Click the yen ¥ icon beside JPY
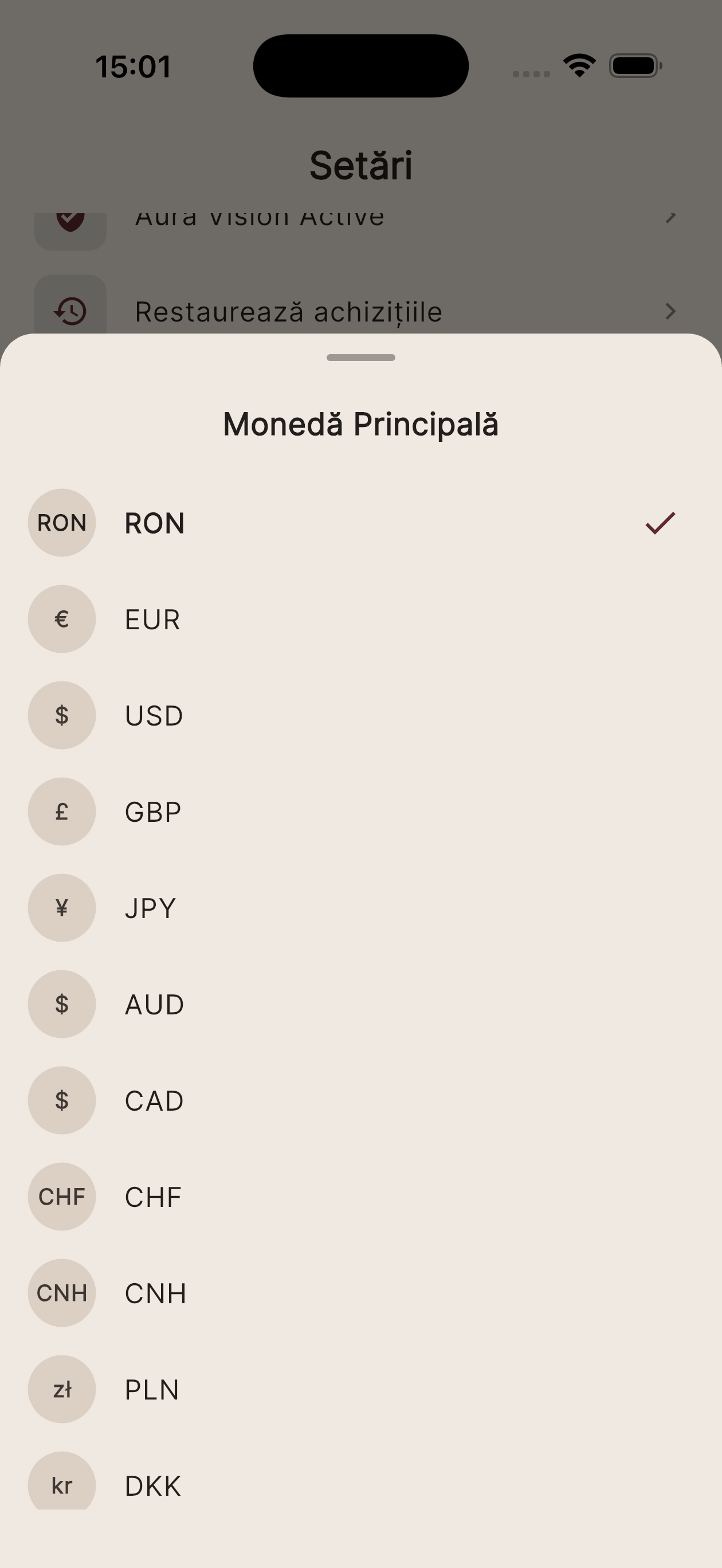The height and width of the screenshot is (1568, 722). (x=61, y=908)
